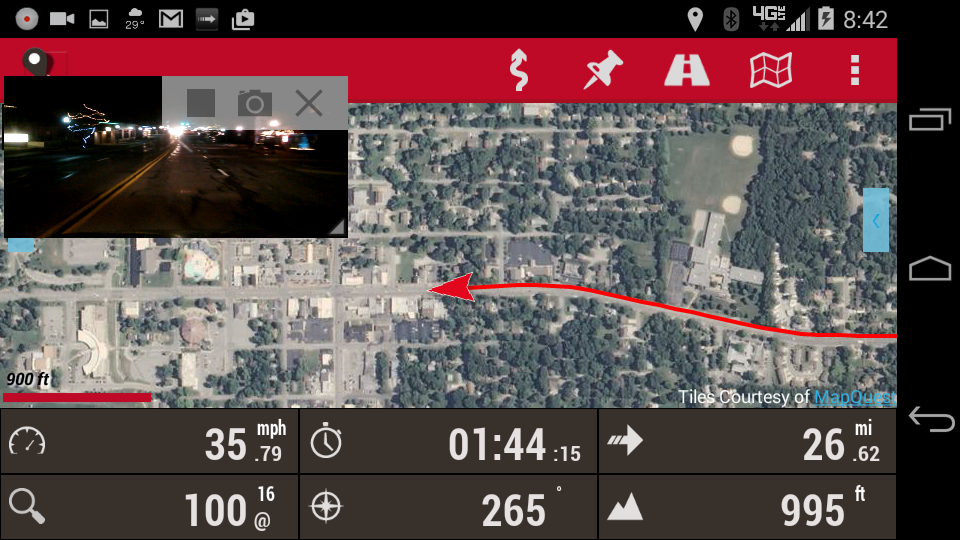This screenshot has width=960, height=540.
Task: Open the road view icon
Action: click(x=687, y=70)
